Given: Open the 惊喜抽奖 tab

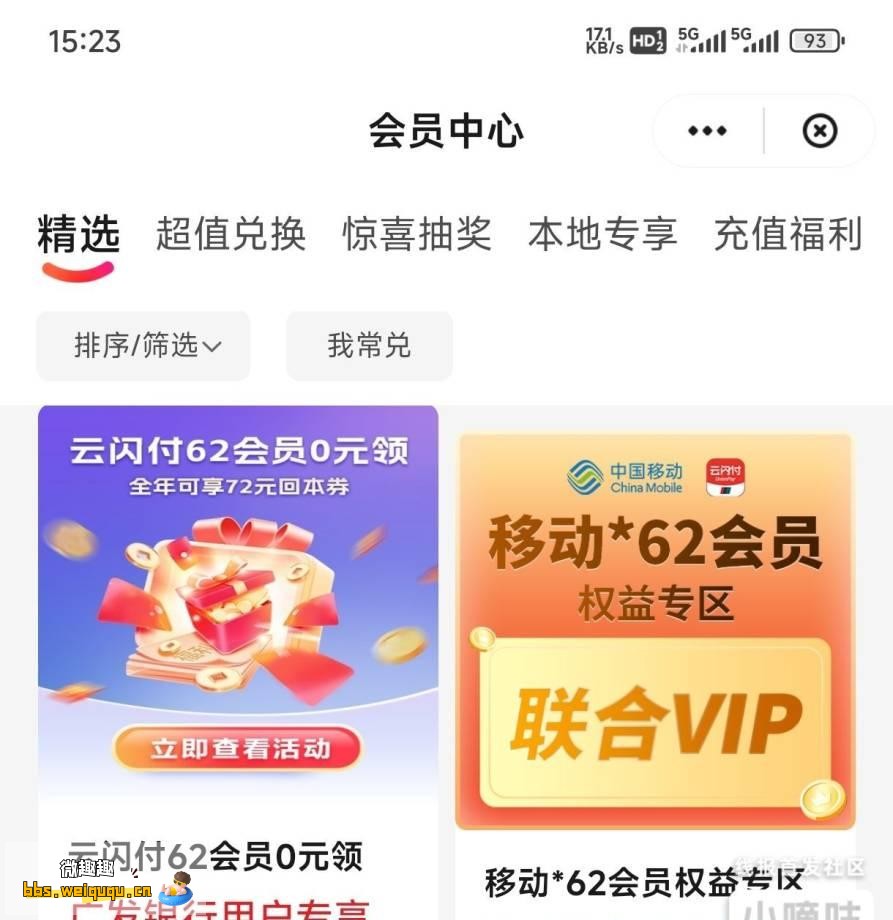Looking at the screenshot, I should (417, 235).
